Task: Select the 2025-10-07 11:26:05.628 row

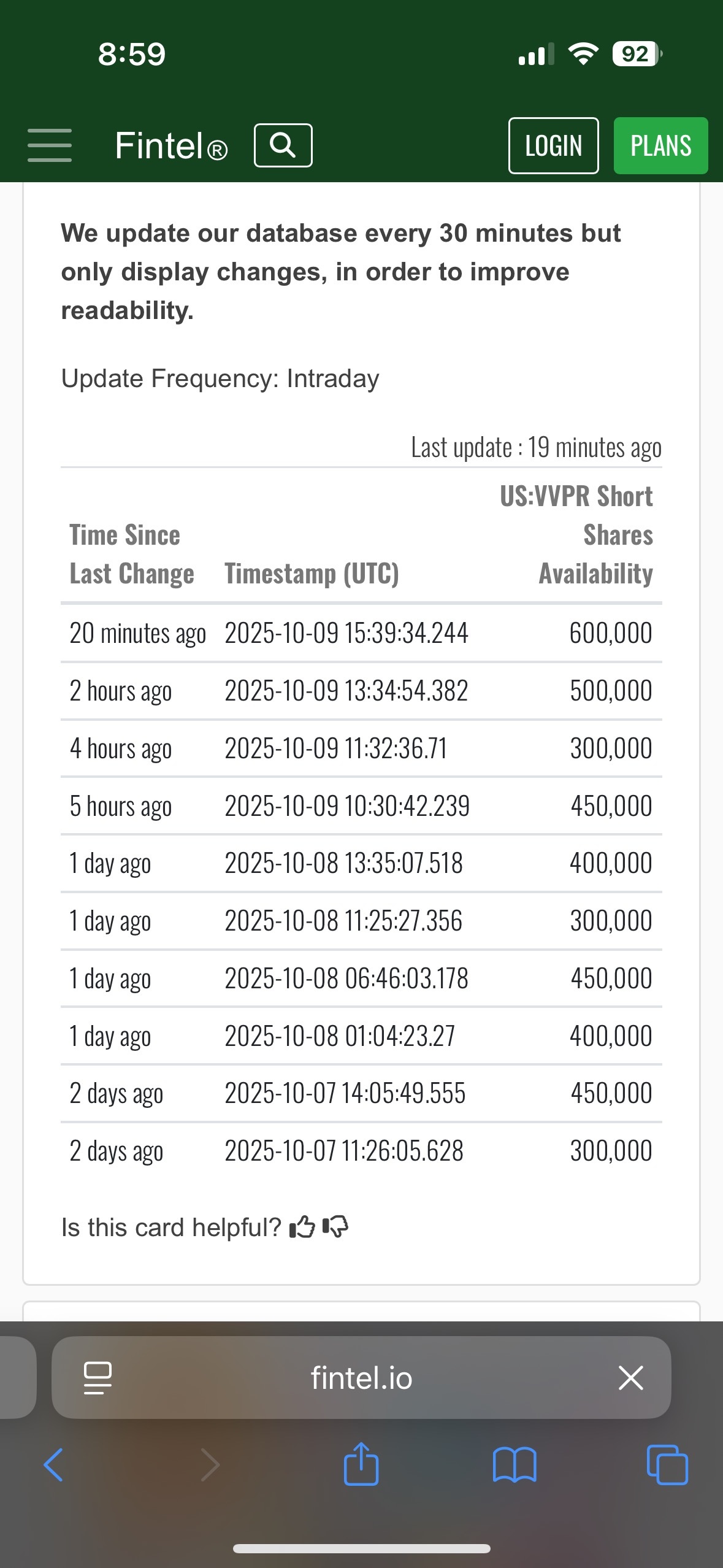Action: tap(361, 1150)
